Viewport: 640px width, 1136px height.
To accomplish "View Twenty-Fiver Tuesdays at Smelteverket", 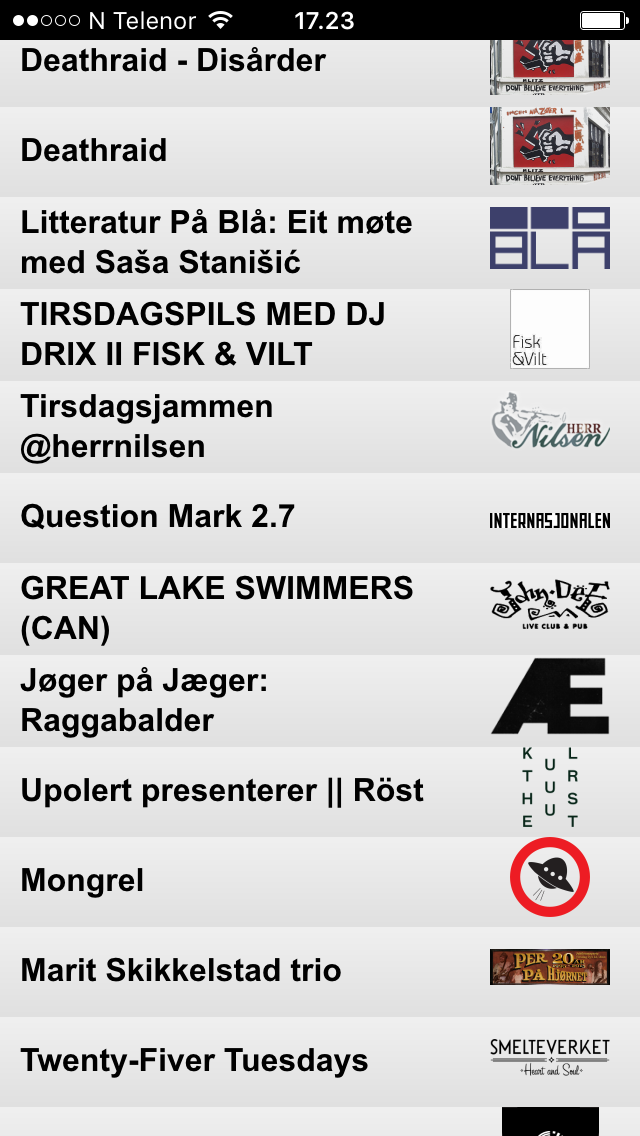I will point(320,1061).
